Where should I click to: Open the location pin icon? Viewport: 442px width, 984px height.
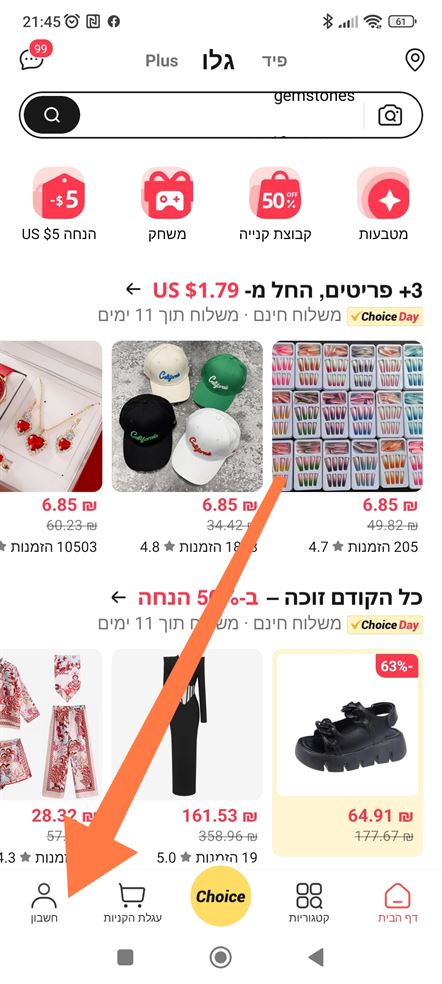click(x=414, y=60)
